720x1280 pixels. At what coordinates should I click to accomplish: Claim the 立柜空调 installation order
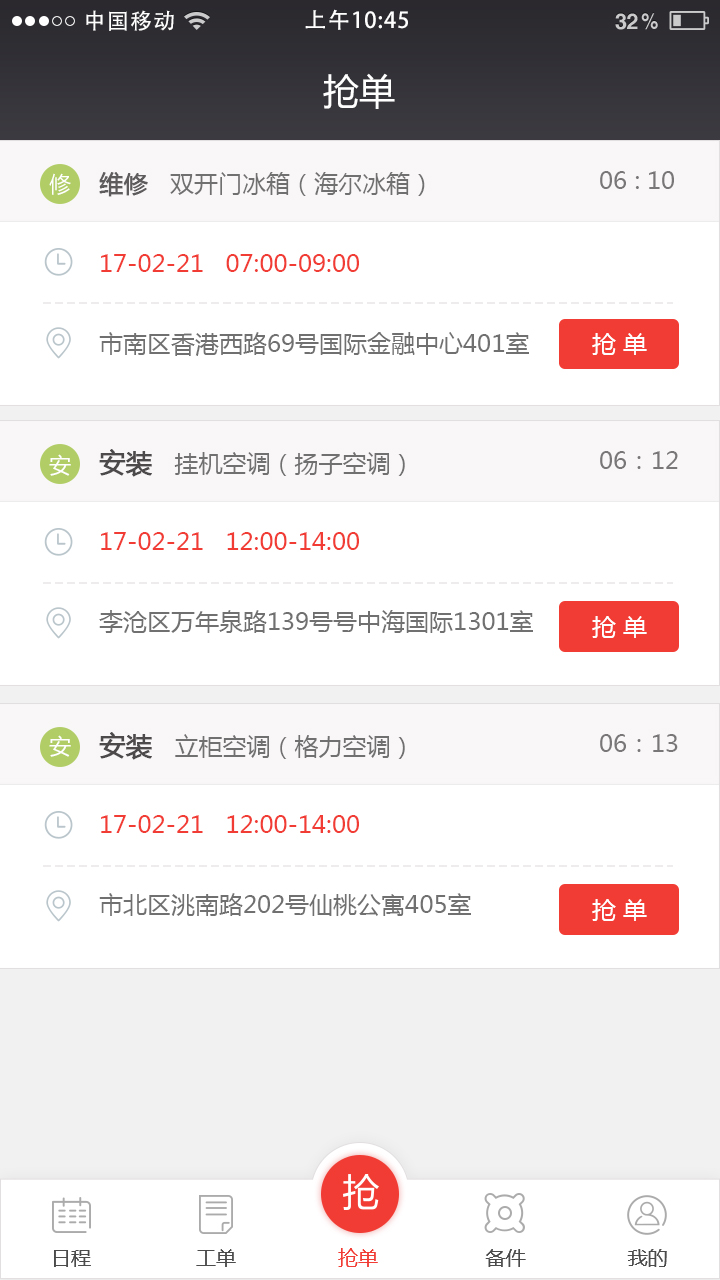618,909
